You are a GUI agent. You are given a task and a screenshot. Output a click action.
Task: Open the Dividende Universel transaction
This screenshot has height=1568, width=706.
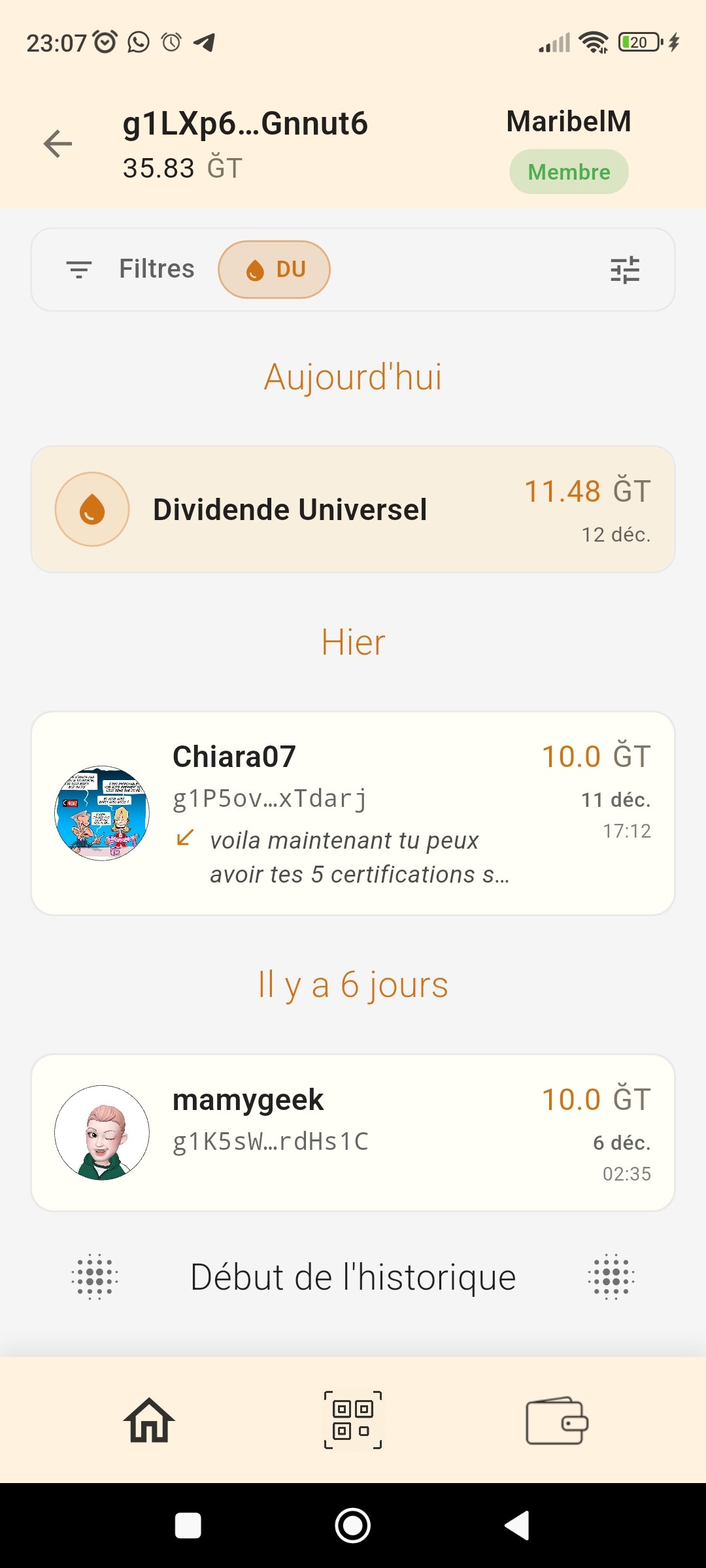point(353,510)
